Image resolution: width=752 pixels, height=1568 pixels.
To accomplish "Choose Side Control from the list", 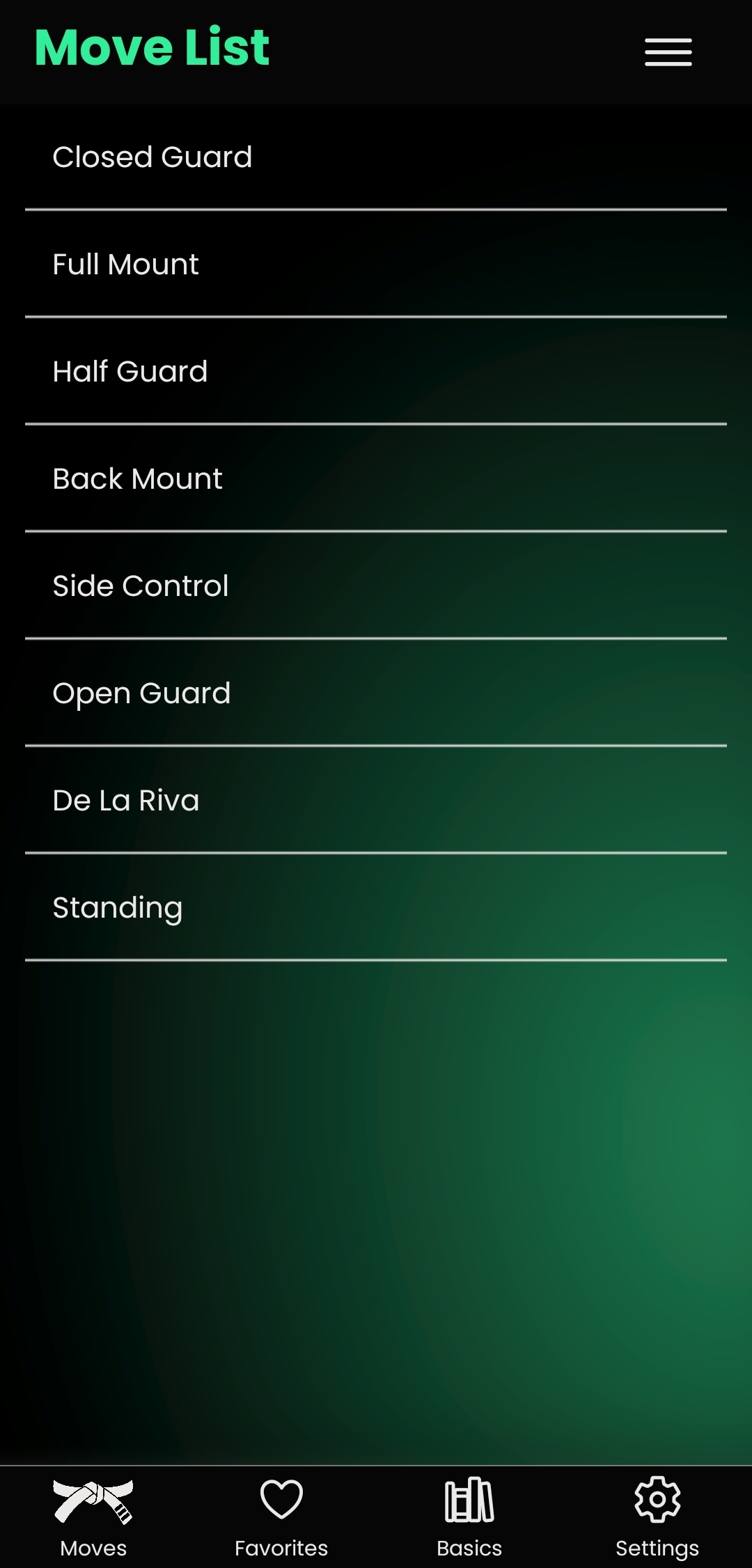I will coord(141,586).
